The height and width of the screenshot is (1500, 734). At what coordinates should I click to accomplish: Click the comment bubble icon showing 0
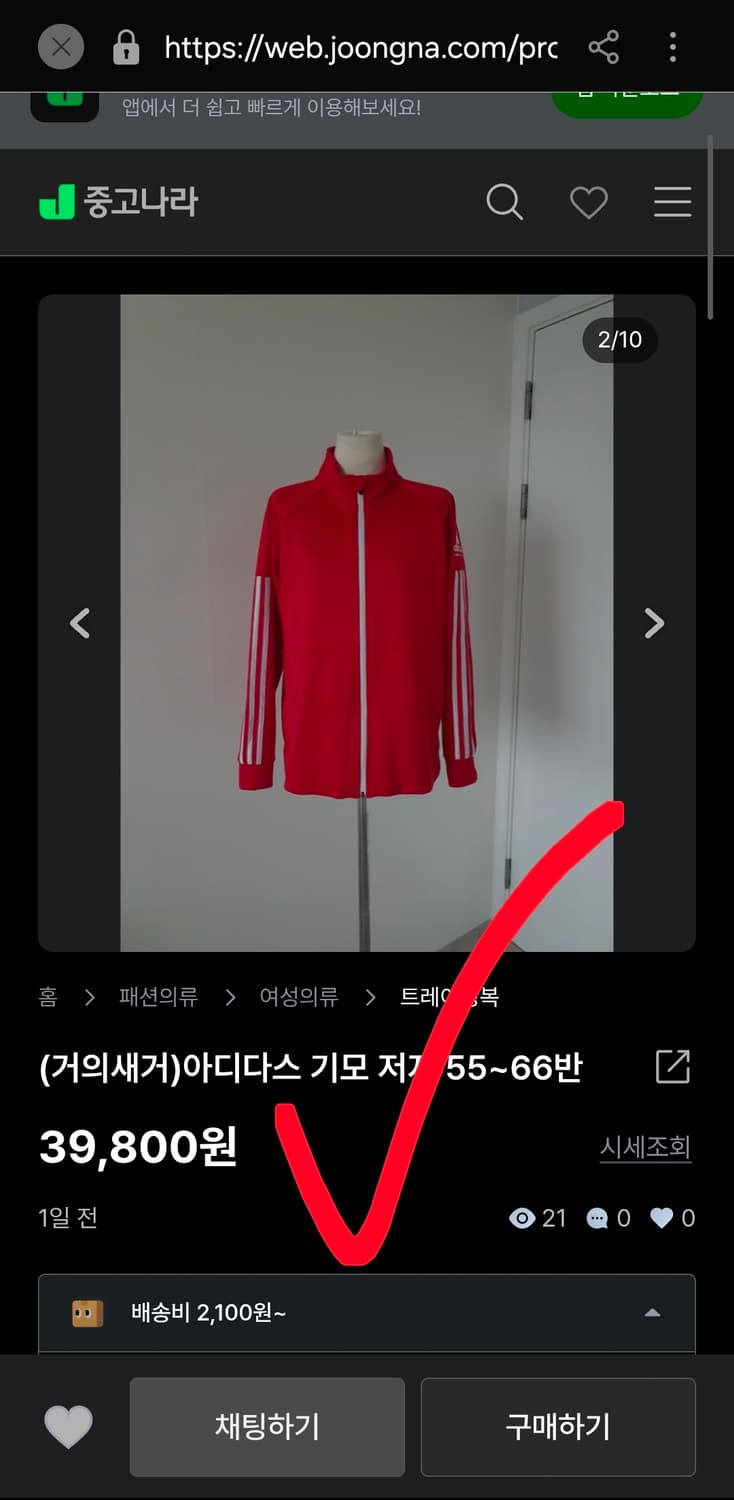(x=597, y=1218)
